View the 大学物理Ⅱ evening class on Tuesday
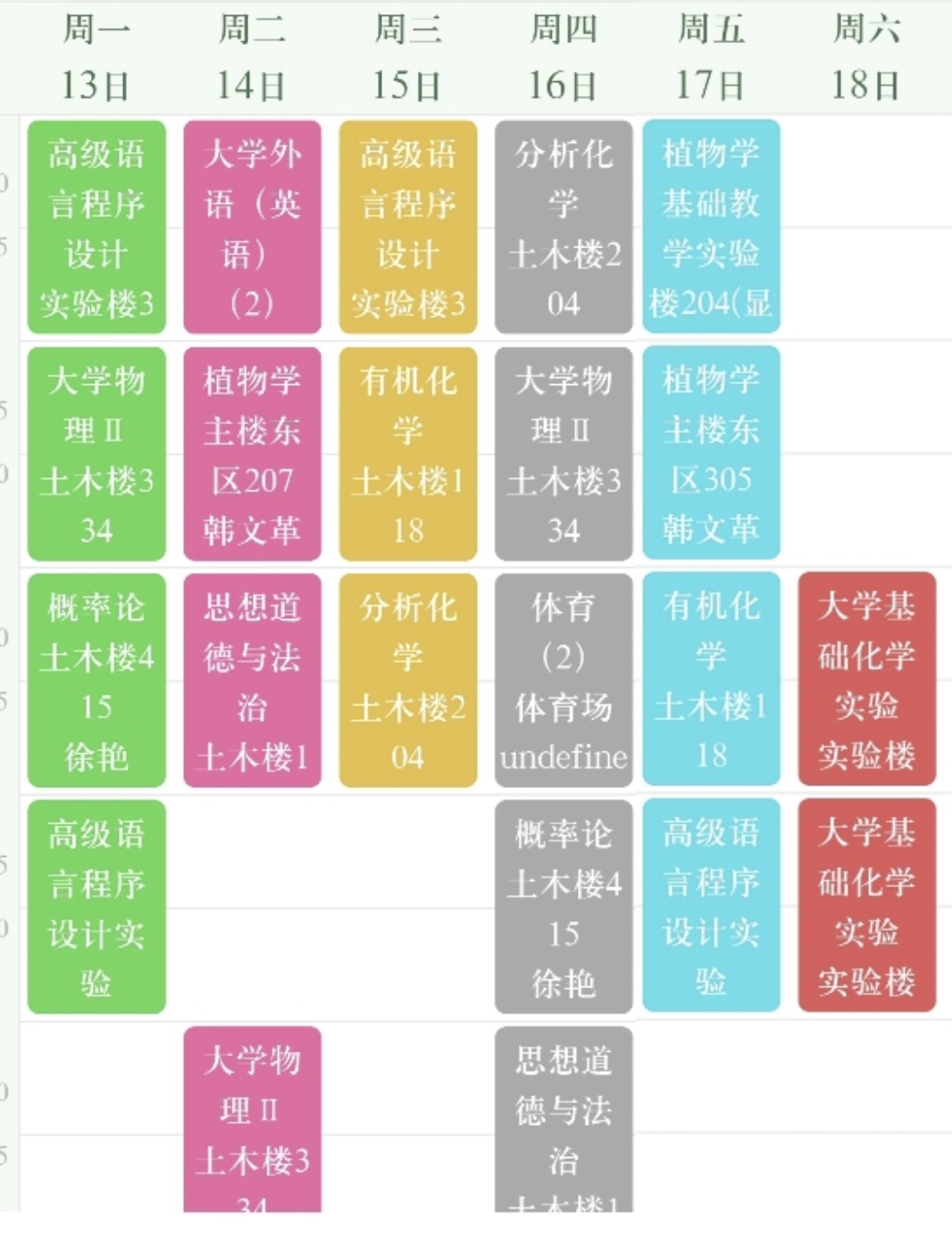952x1233 pixels. click(x=252, y=1121)
